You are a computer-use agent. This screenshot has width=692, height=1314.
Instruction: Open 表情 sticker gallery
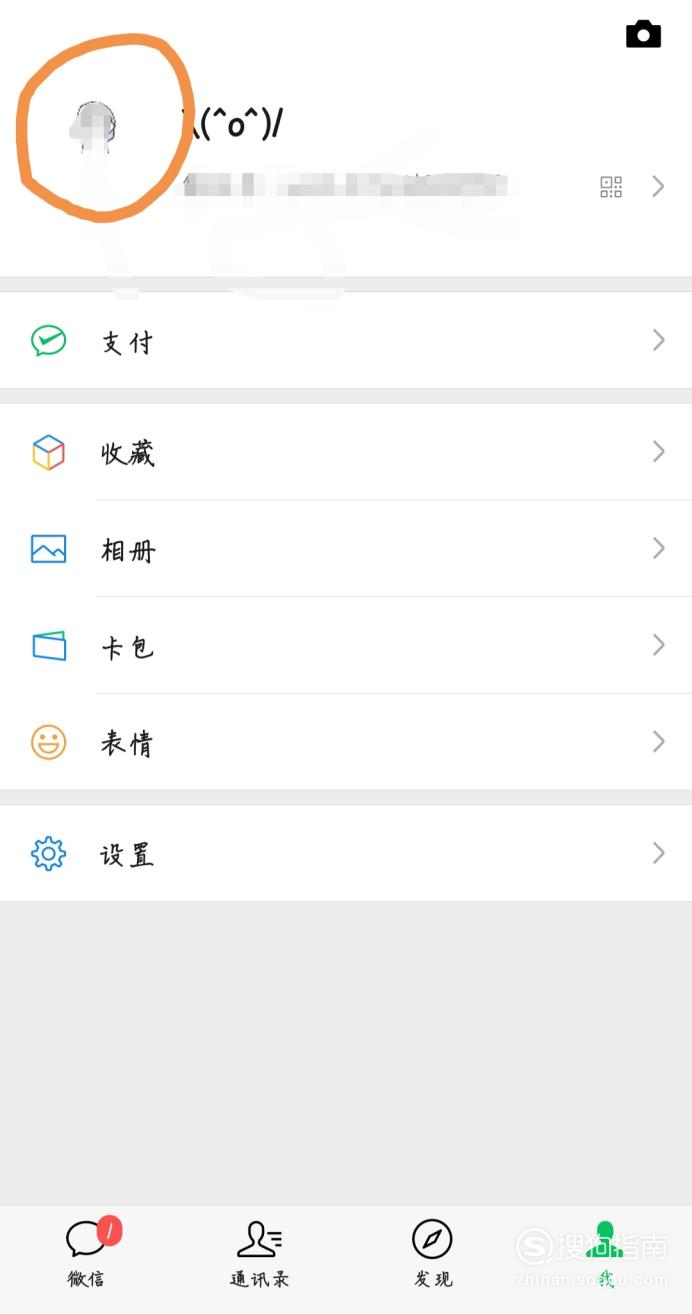click(346, 742)
